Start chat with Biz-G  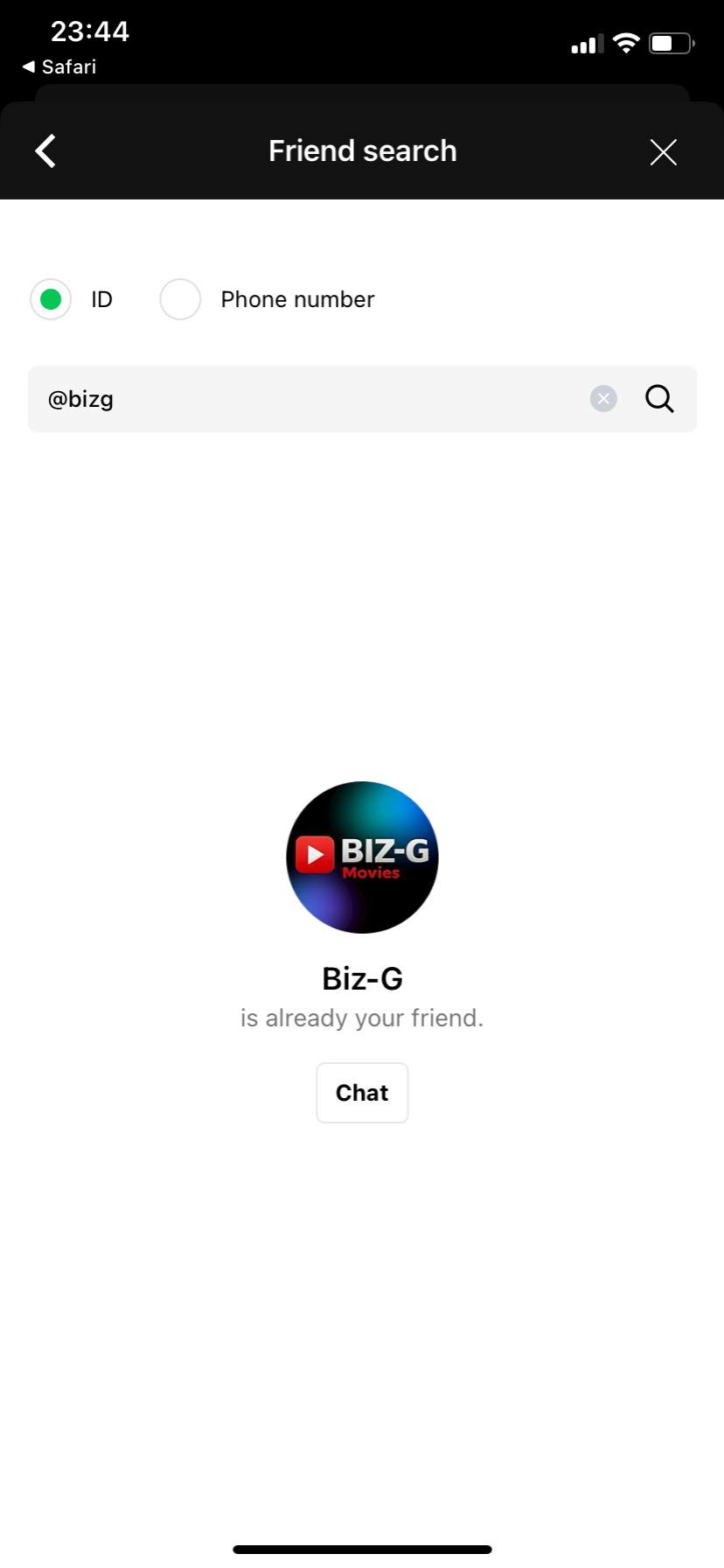pos(362,1092)
